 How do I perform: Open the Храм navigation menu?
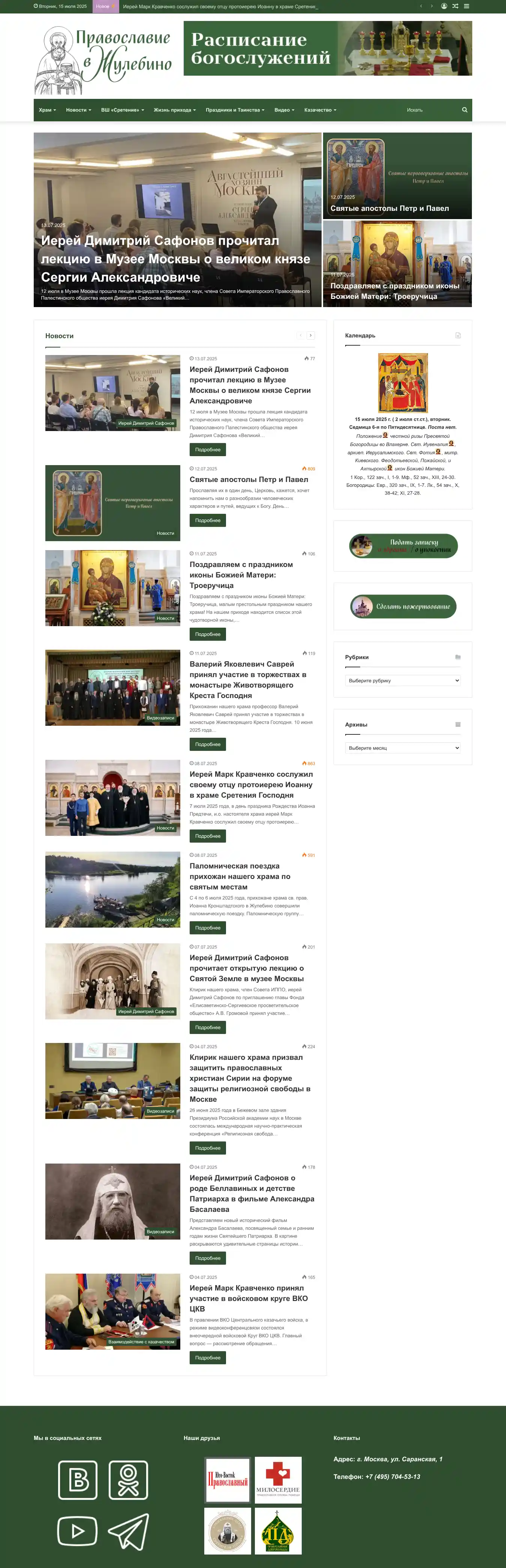pos(47,110)
